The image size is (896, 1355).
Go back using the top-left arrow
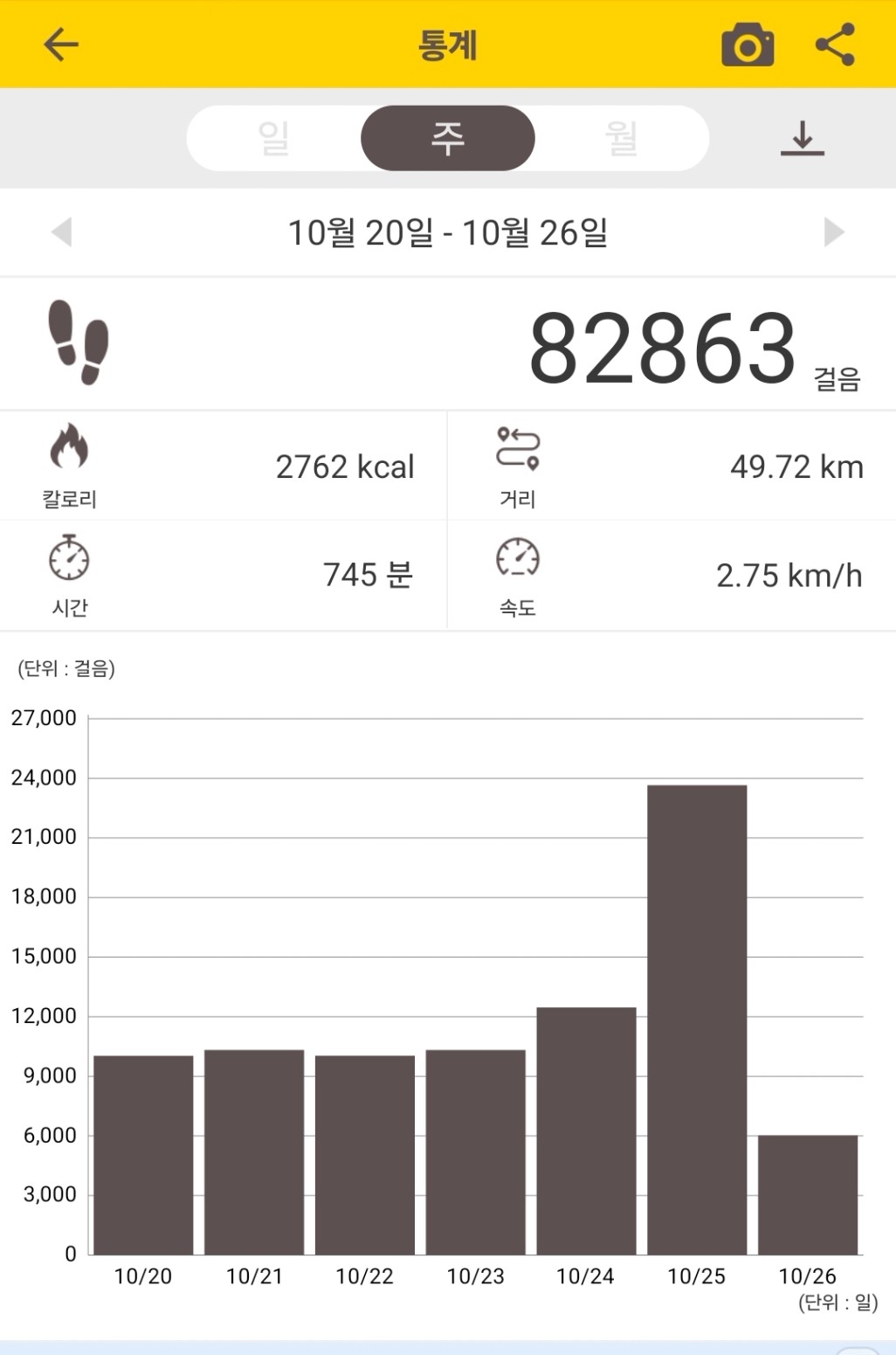coord(61,45)
